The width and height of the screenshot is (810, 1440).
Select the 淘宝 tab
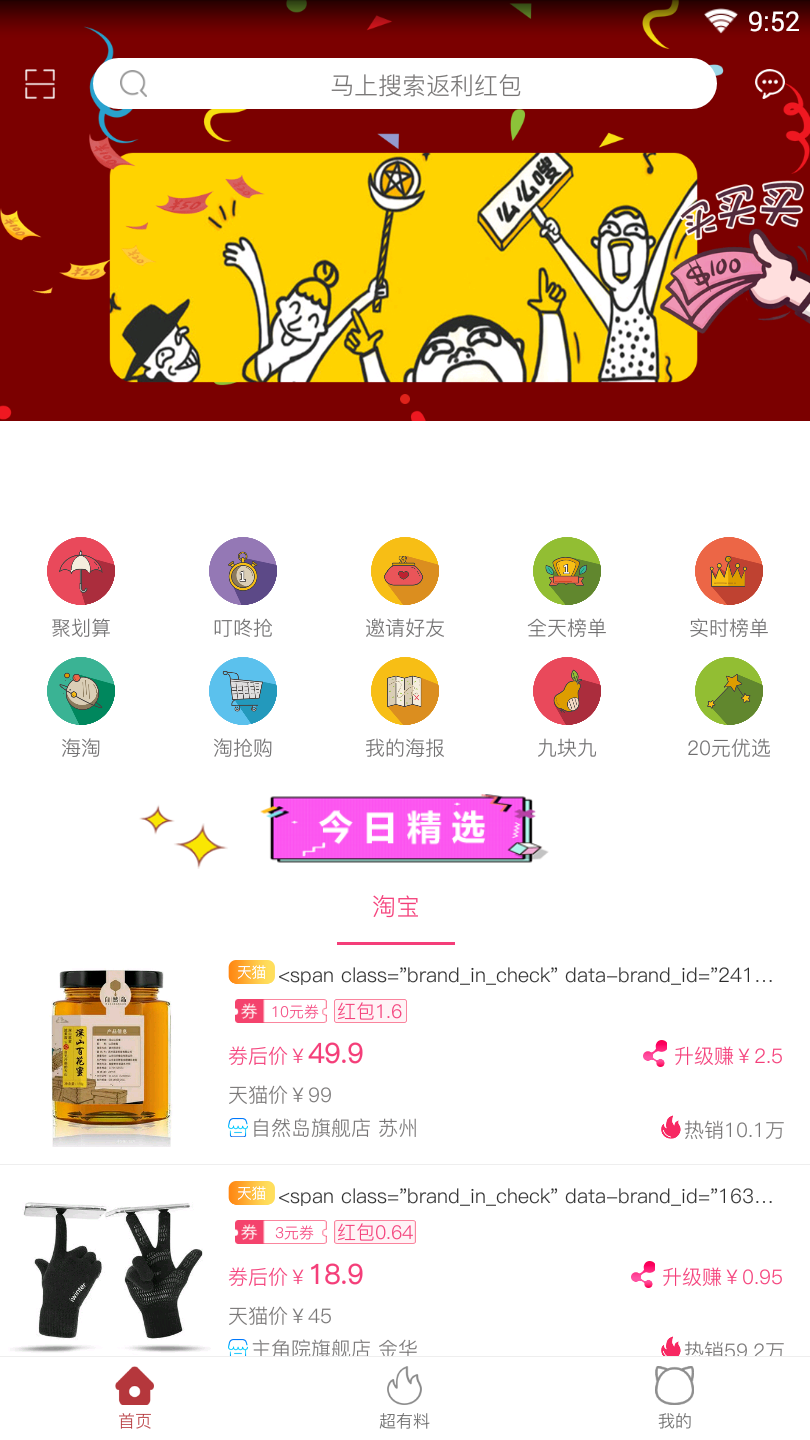point(396,908)
